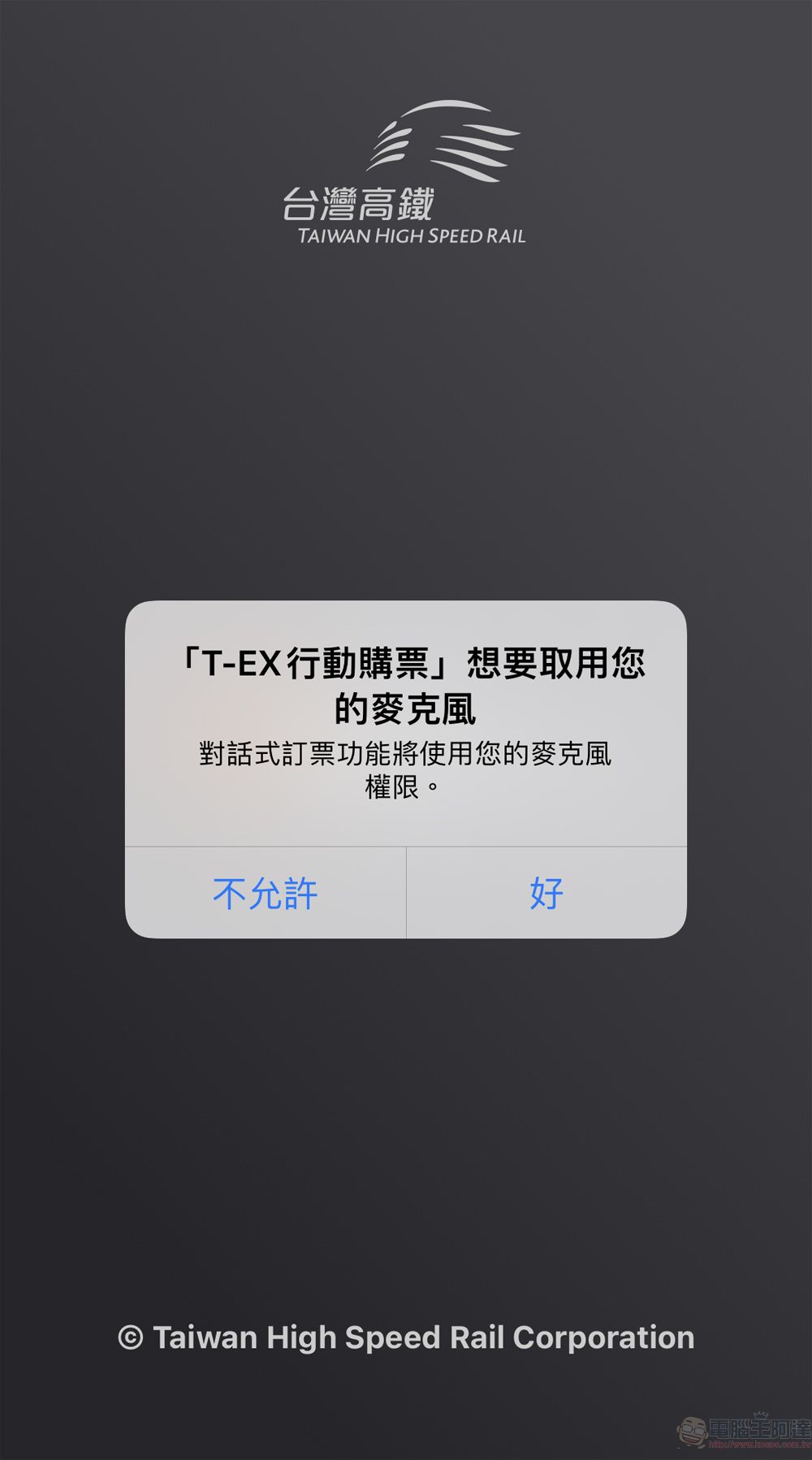This screenshot has height=1460, width=812.
Task: Allow microphone access with 好
Action: (x=546, y=894)
